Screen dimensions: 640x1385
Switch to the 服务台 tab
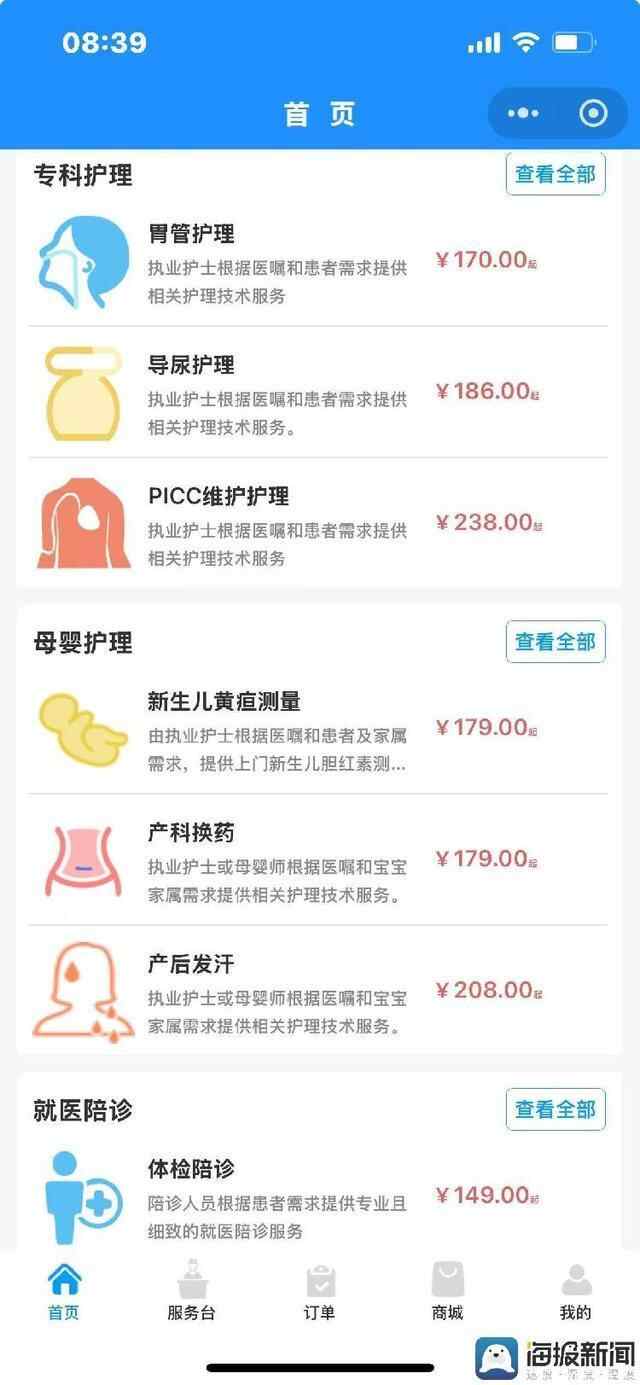pyautogui.click(x=191, y=1292)
